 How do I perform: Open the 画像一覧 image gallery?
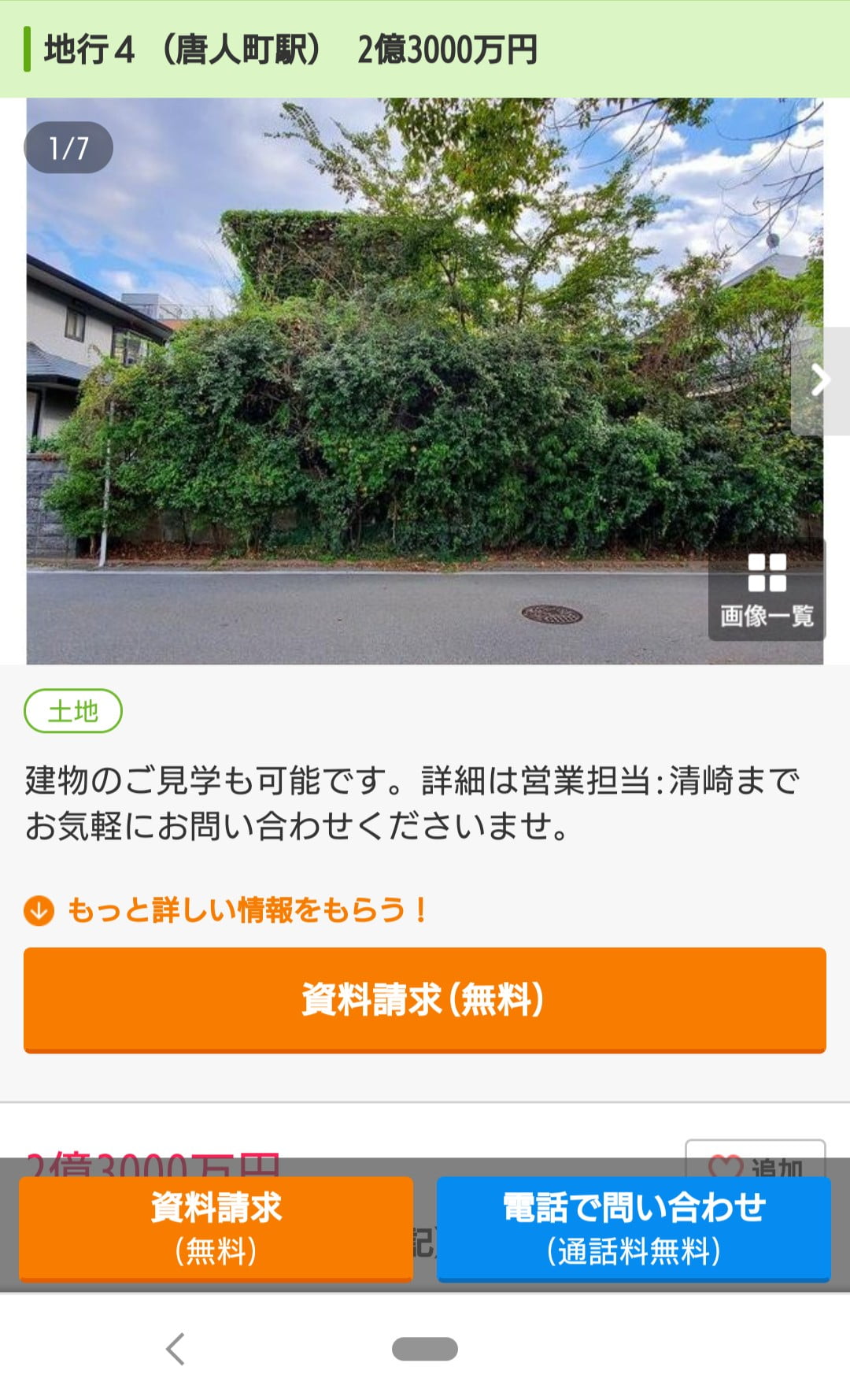coord(767,591)
